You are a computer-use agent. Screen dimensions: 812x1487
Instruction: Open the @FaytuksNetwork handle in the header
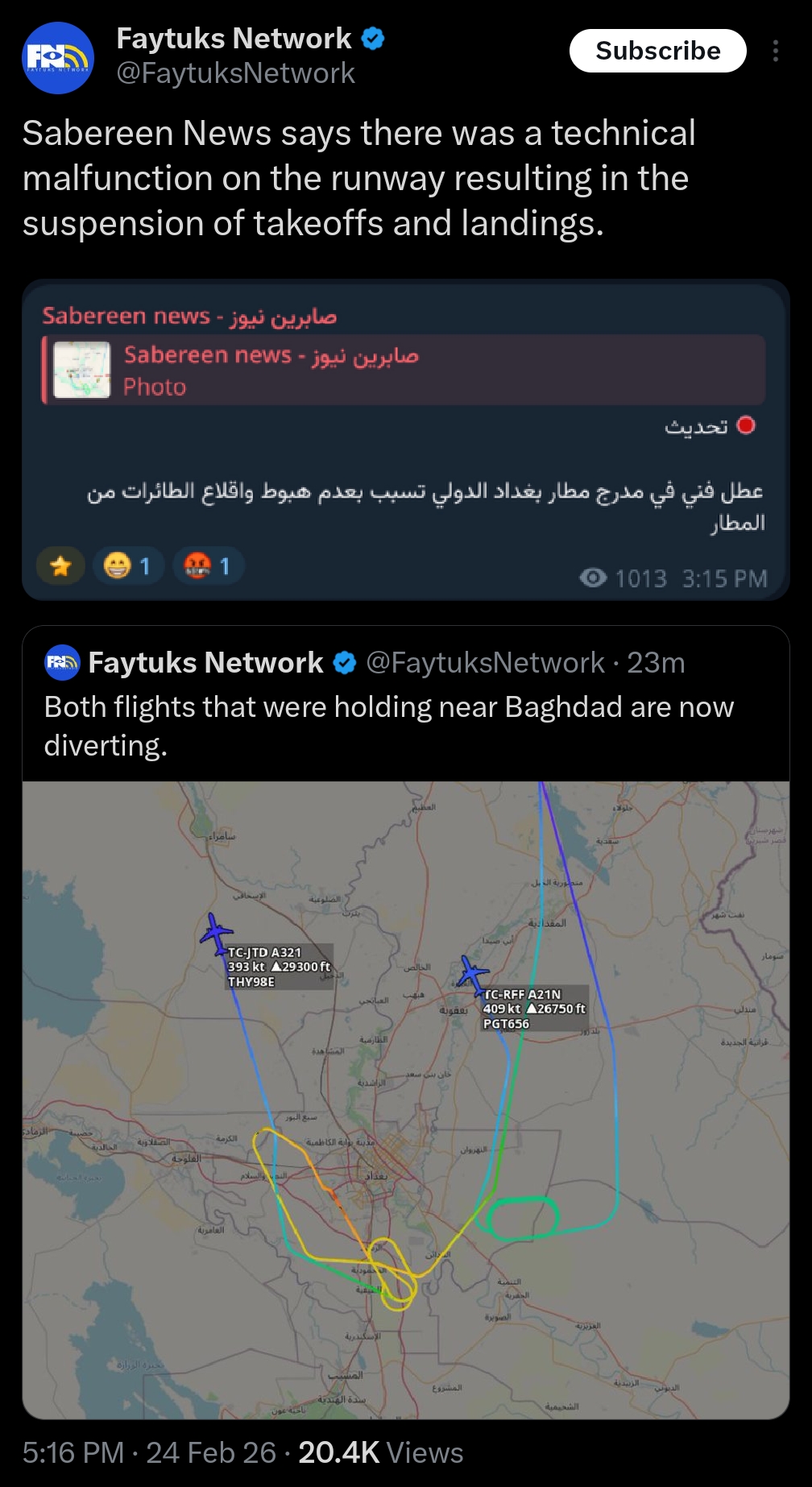coord(235,74)
